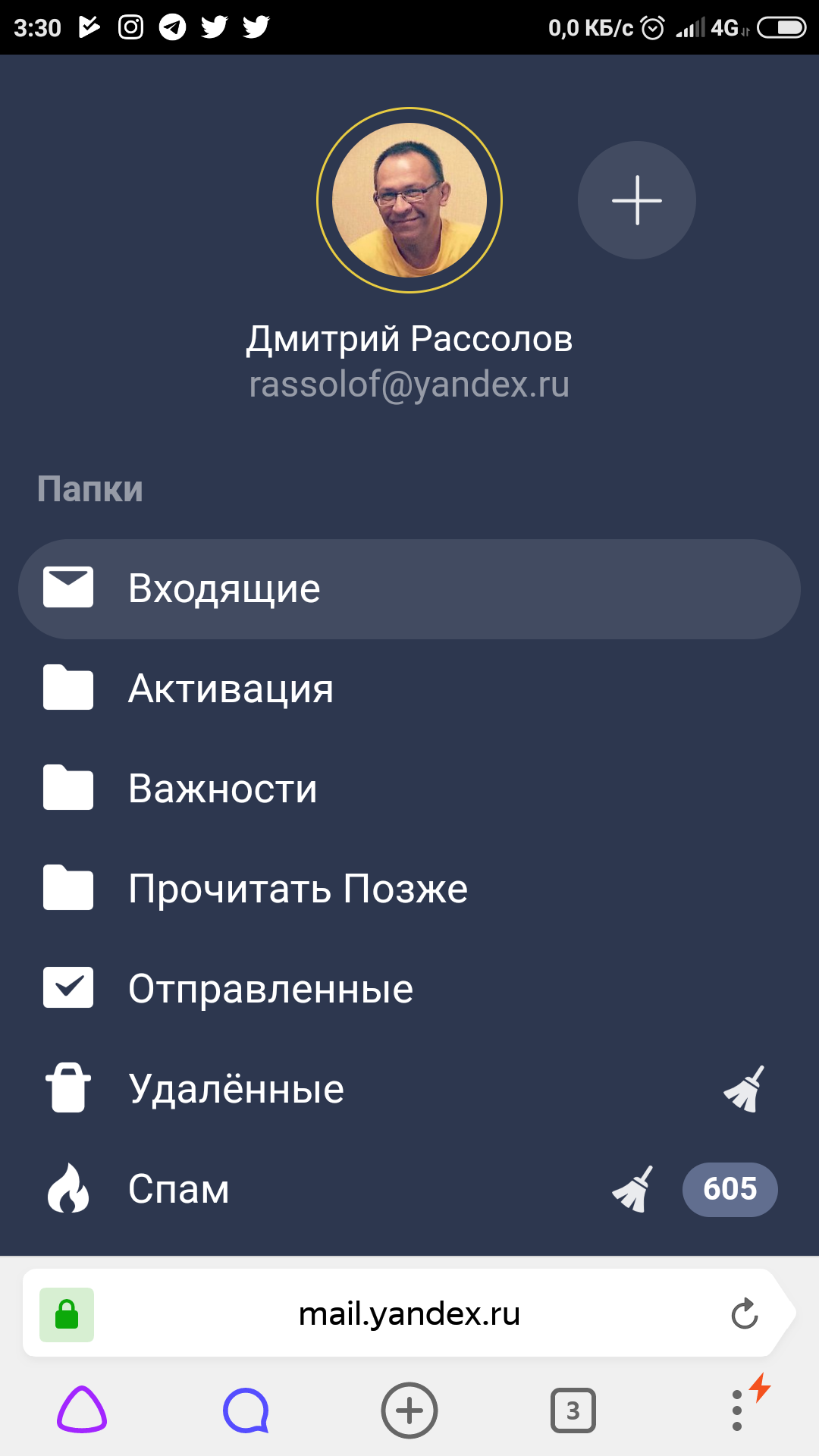Reload the page with the refresh icon
819x1456 pixels.
[x=745, y=1313]
